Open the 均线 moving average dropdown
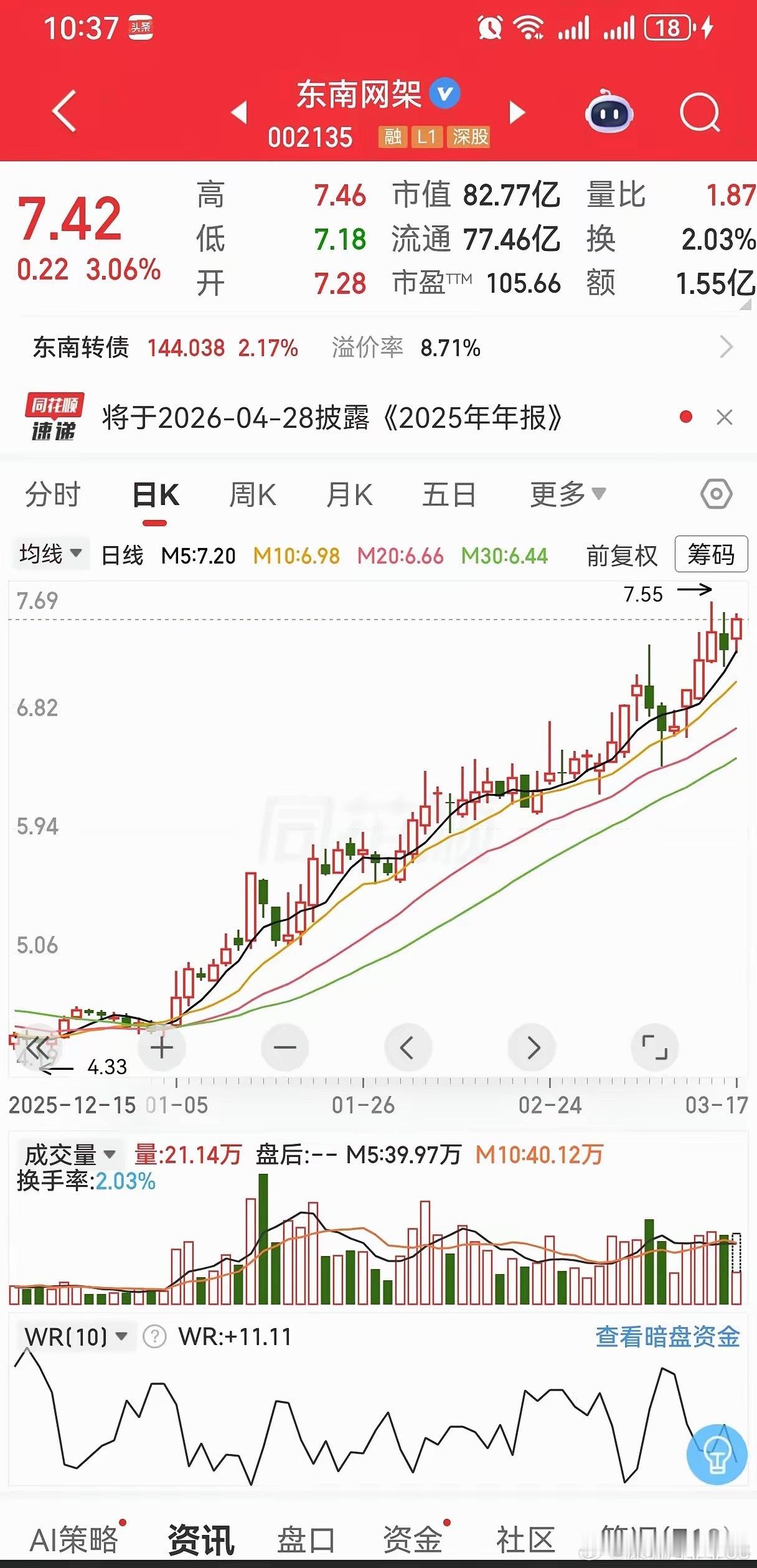 coord(50,555)
